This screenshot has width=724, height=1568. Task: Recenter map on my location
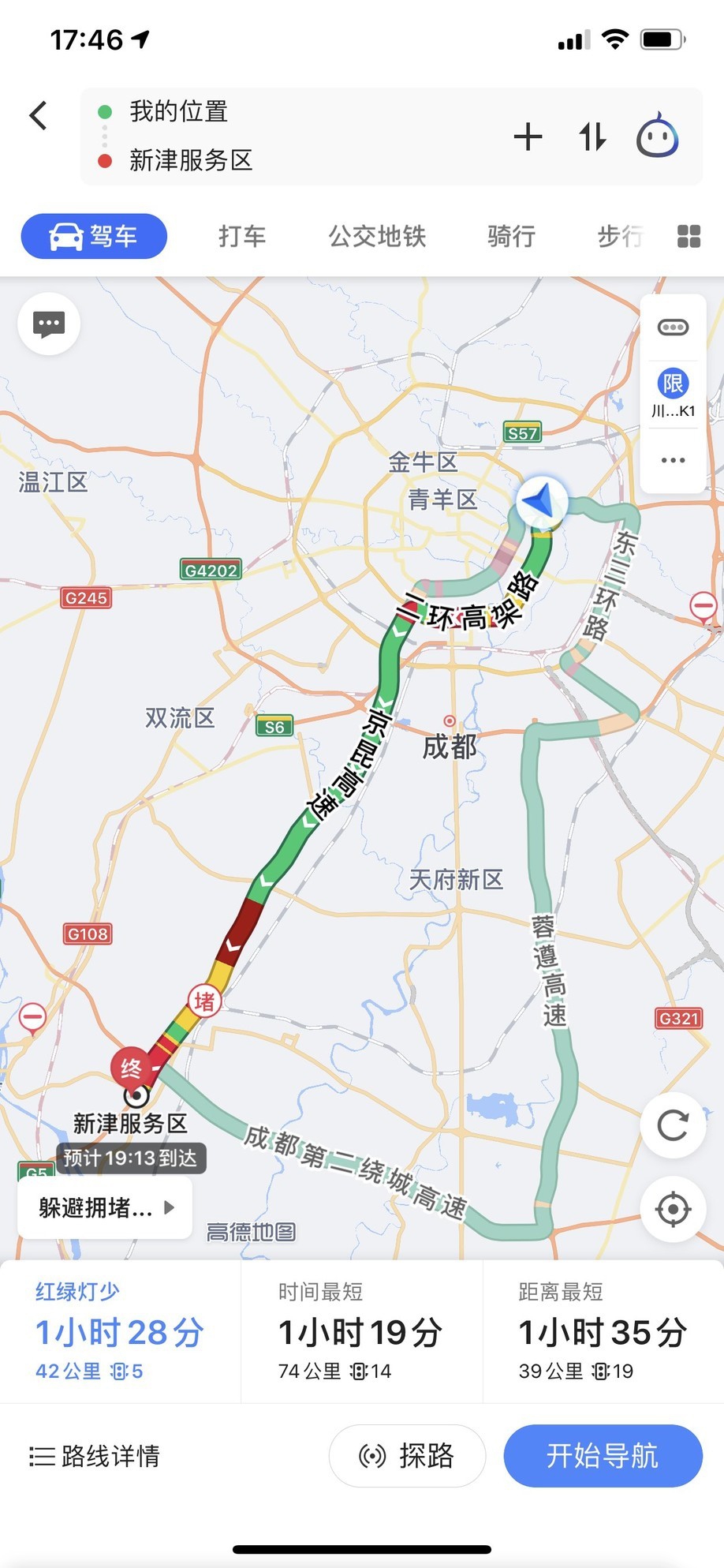(673, 1209)
